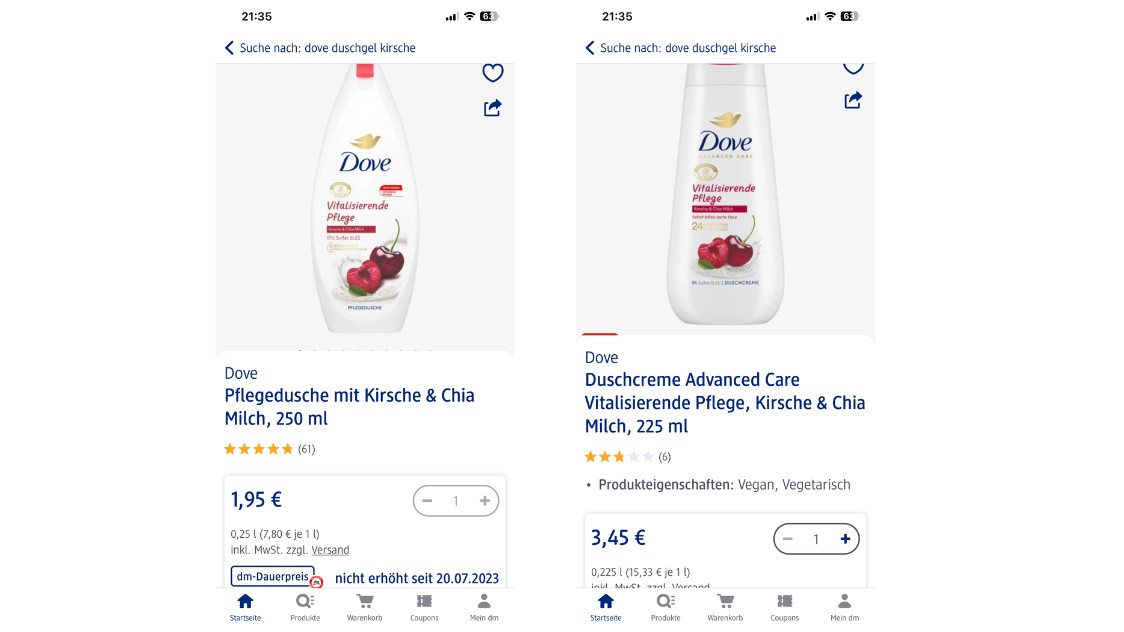Viewport: 1124px width, 632px height.
Task: Open the reviews of Pflegedusche with 61 ratings
Action: tap(269, 449)
